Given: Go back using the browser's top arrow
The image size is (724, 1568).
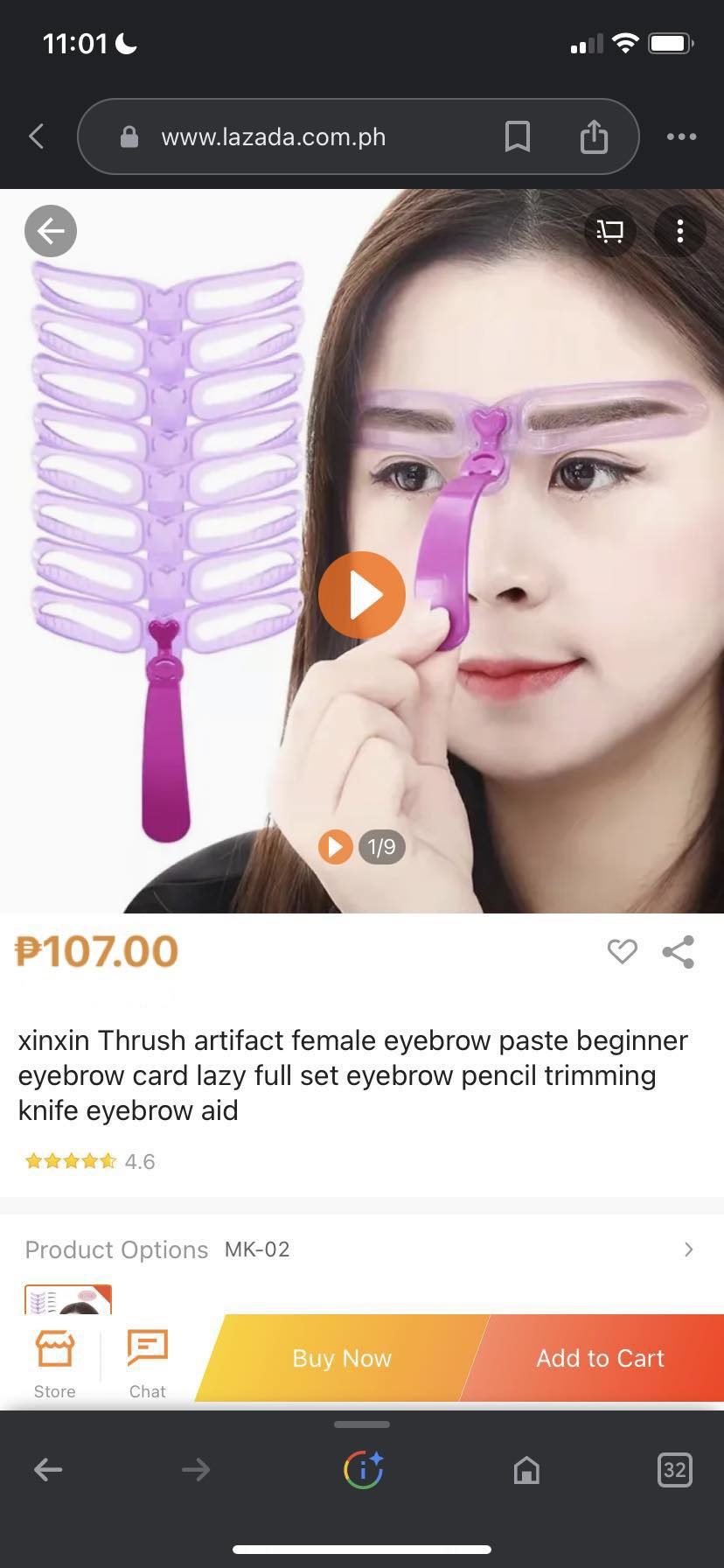Looking at the screenshot, I should click(x=36, y=136).
